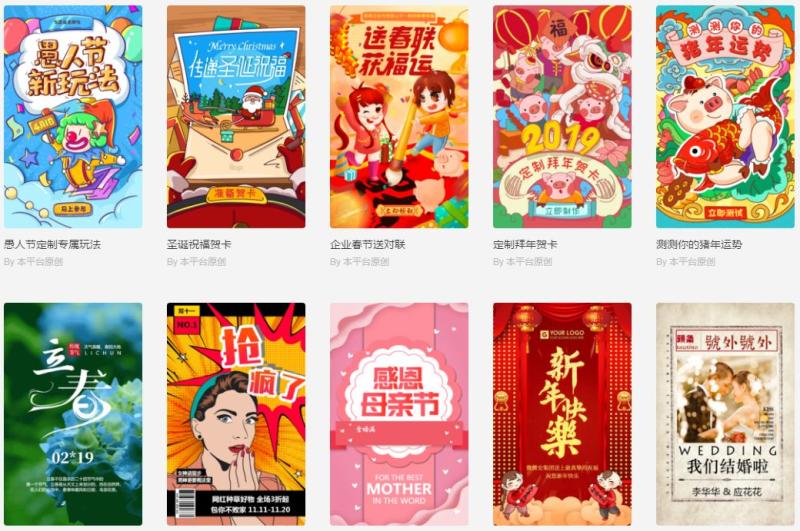Screen dimensions: 800x531
Task: Open the 愚人节定制专属玩法 template
Action: pos(73,116)
